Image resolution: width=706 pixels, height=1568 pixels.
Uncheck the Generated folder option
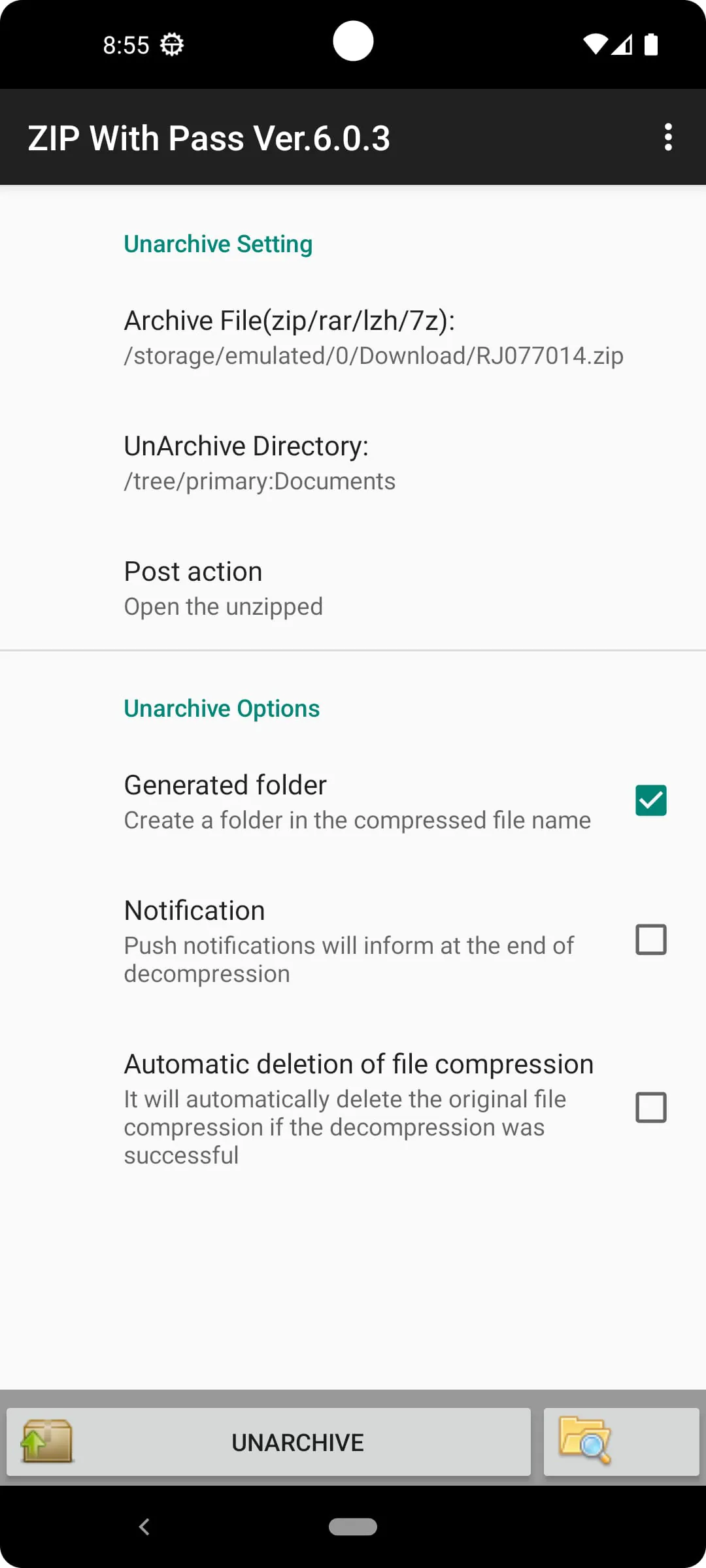click(650, 800)
